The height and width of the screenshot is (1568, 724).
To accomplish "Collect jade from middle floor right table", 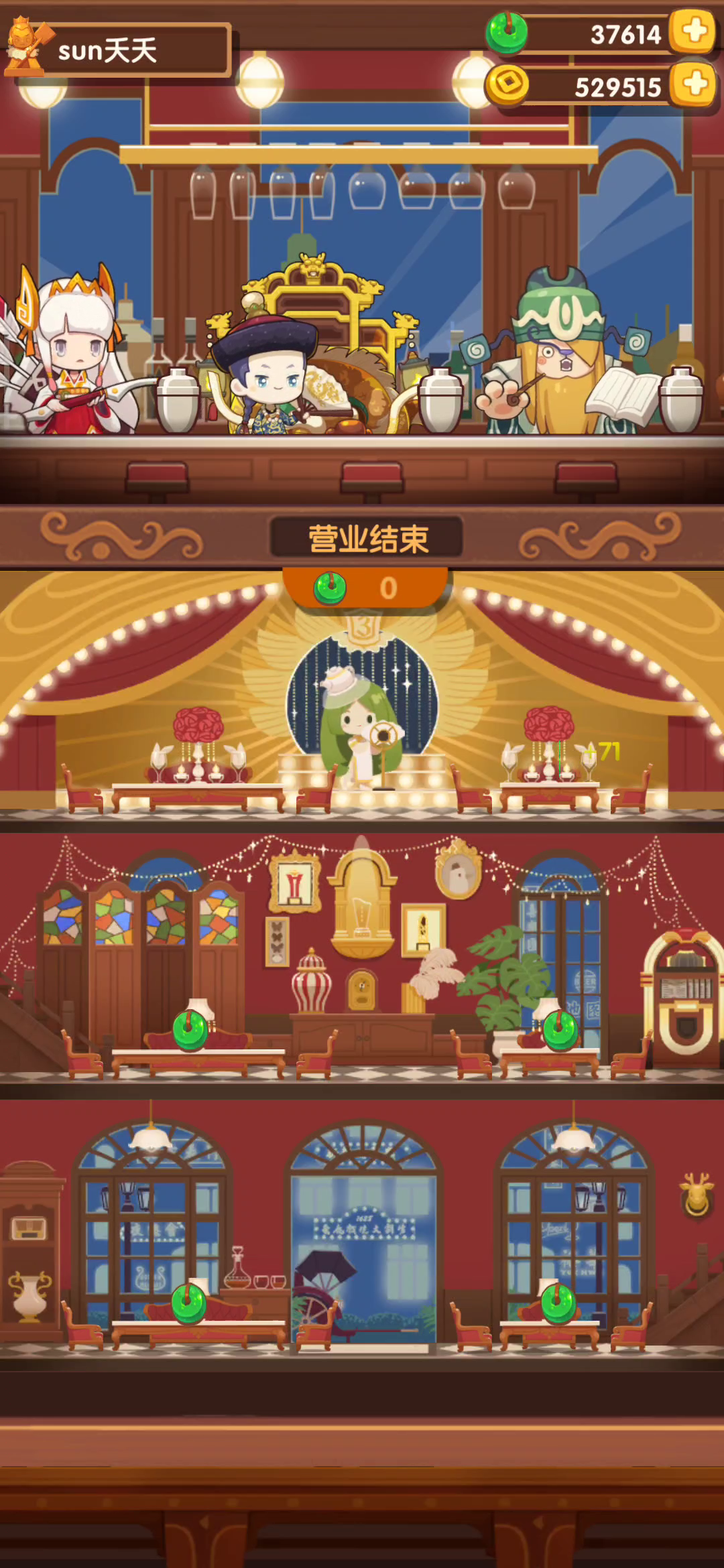I will coord(560,1029).
